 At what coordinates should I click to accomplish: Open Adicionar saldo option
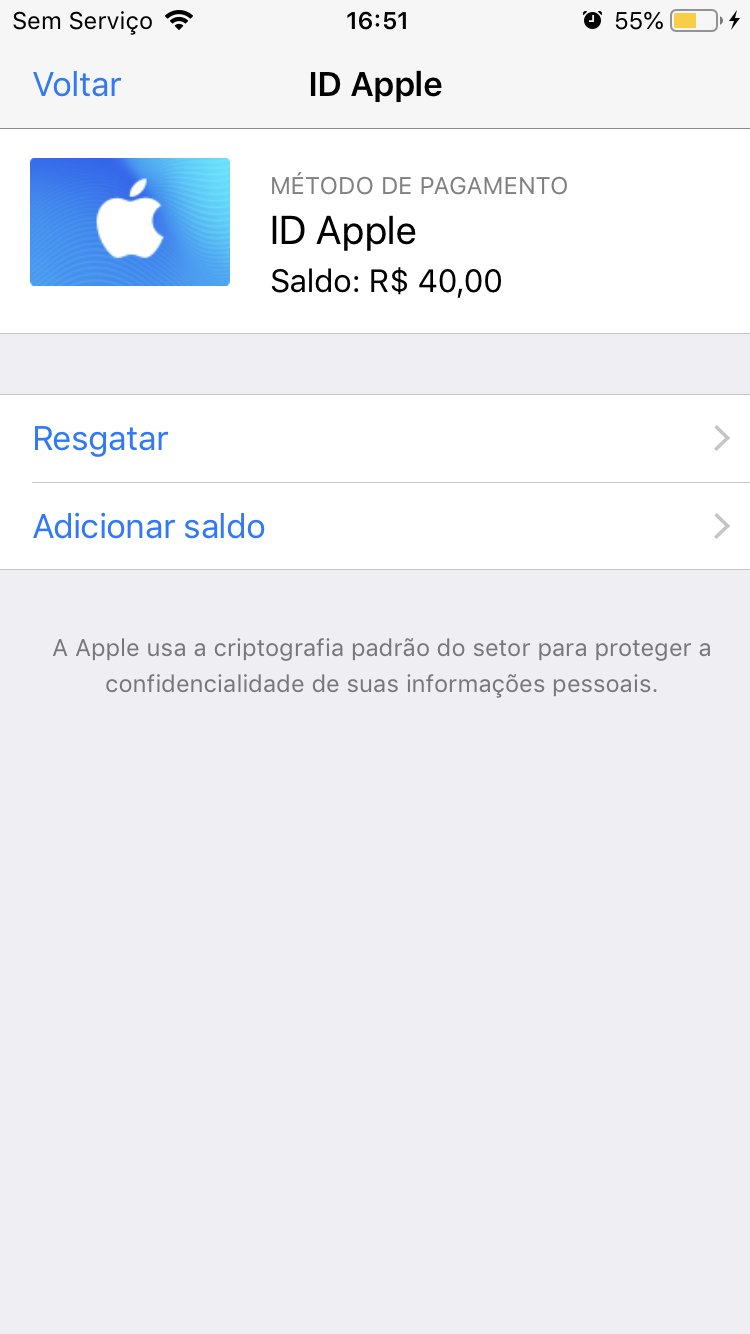tap(375, 527)
